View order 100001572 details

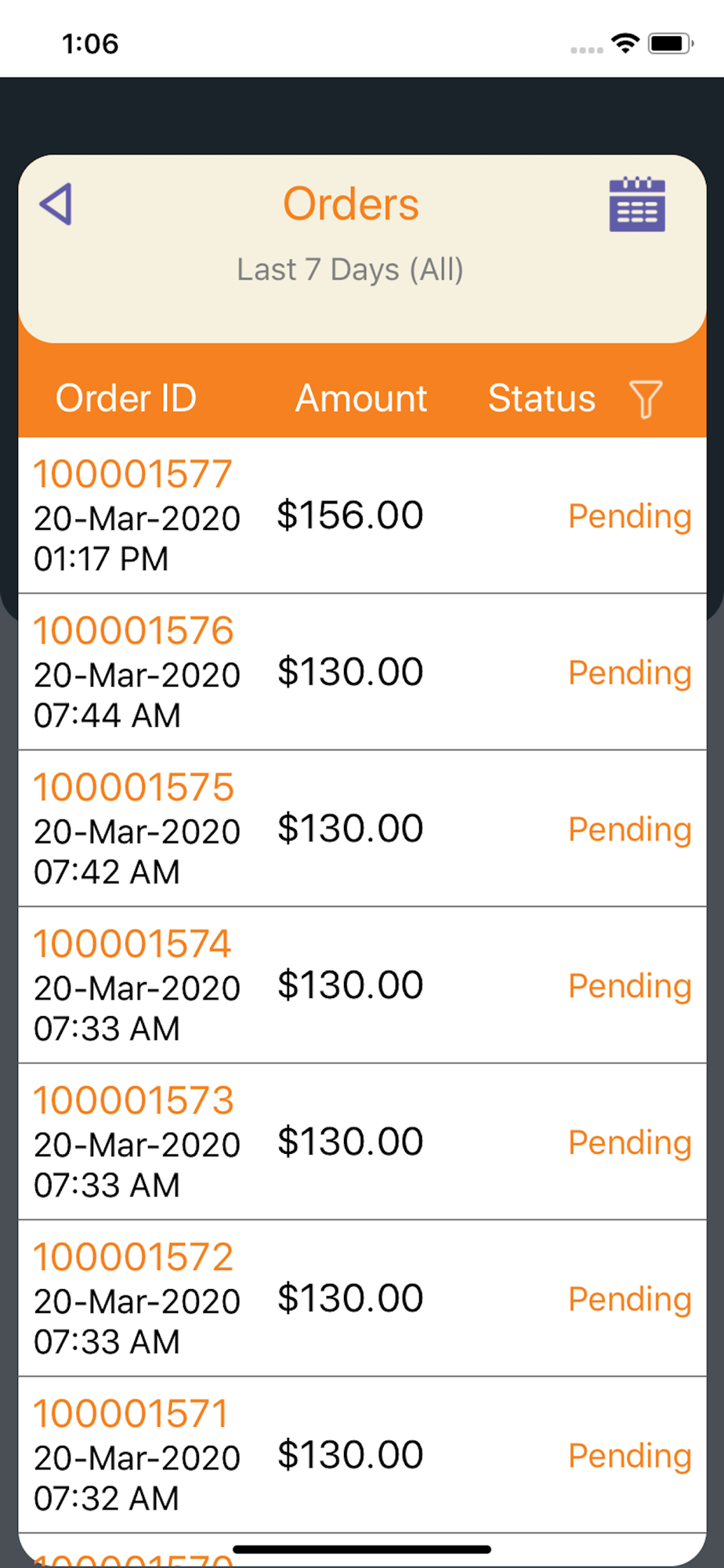click(x=362, y=1298)
